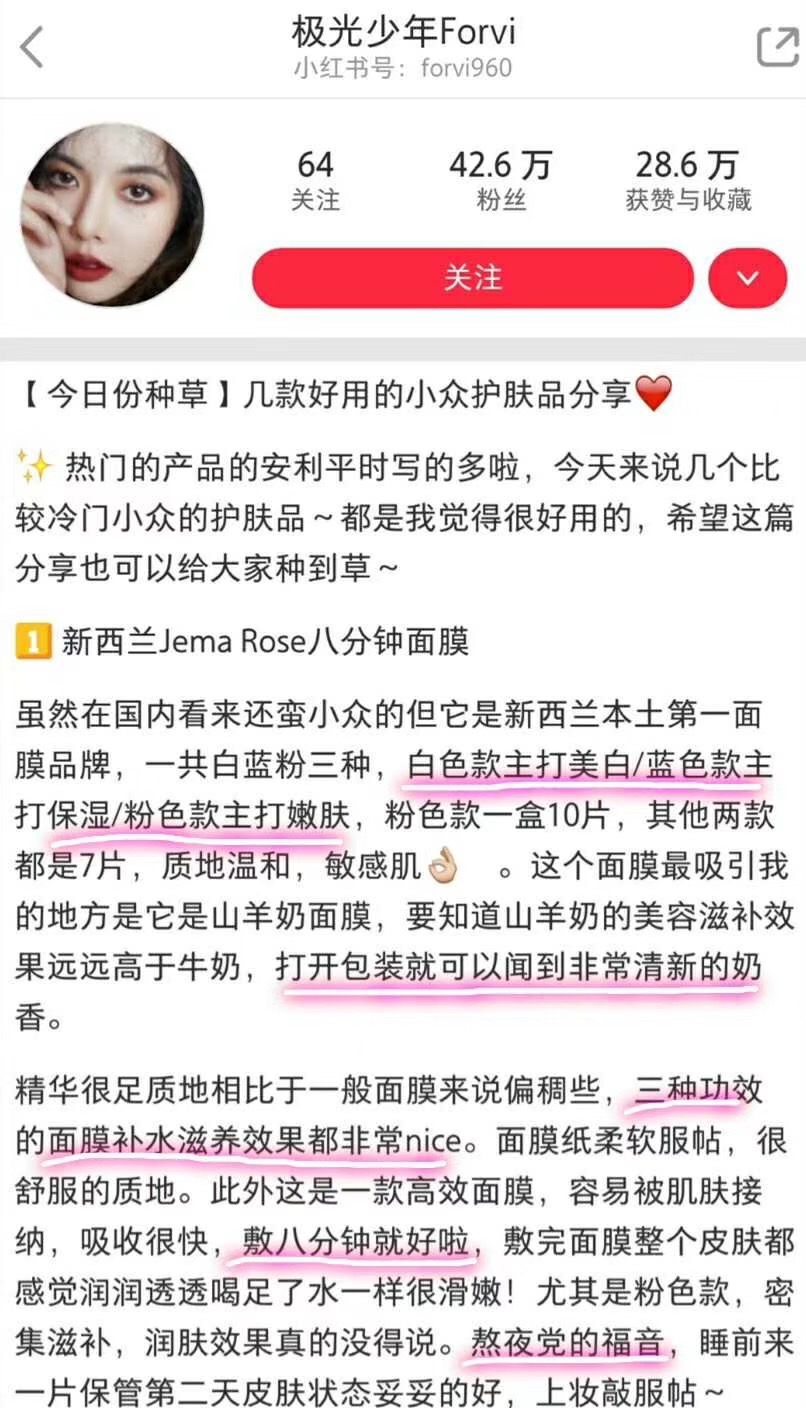View the 42.6万 粉丝 followers list
The image size is (806, 1408).
tap(500, 180)
